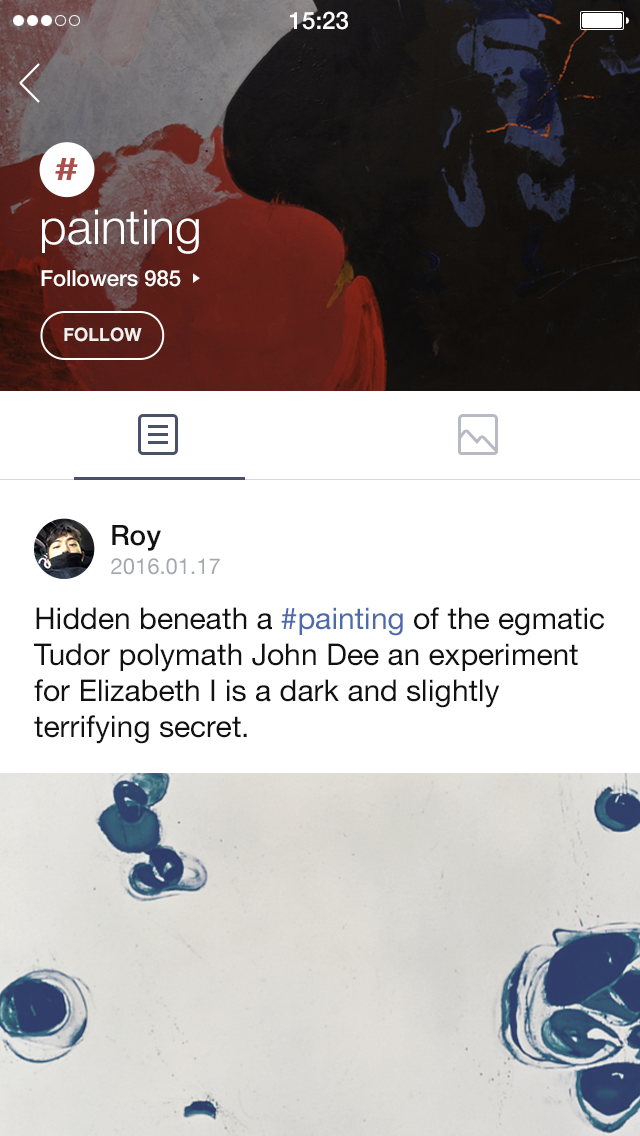
Task: Open the blue ink painting image
Action: coord(320,950)
